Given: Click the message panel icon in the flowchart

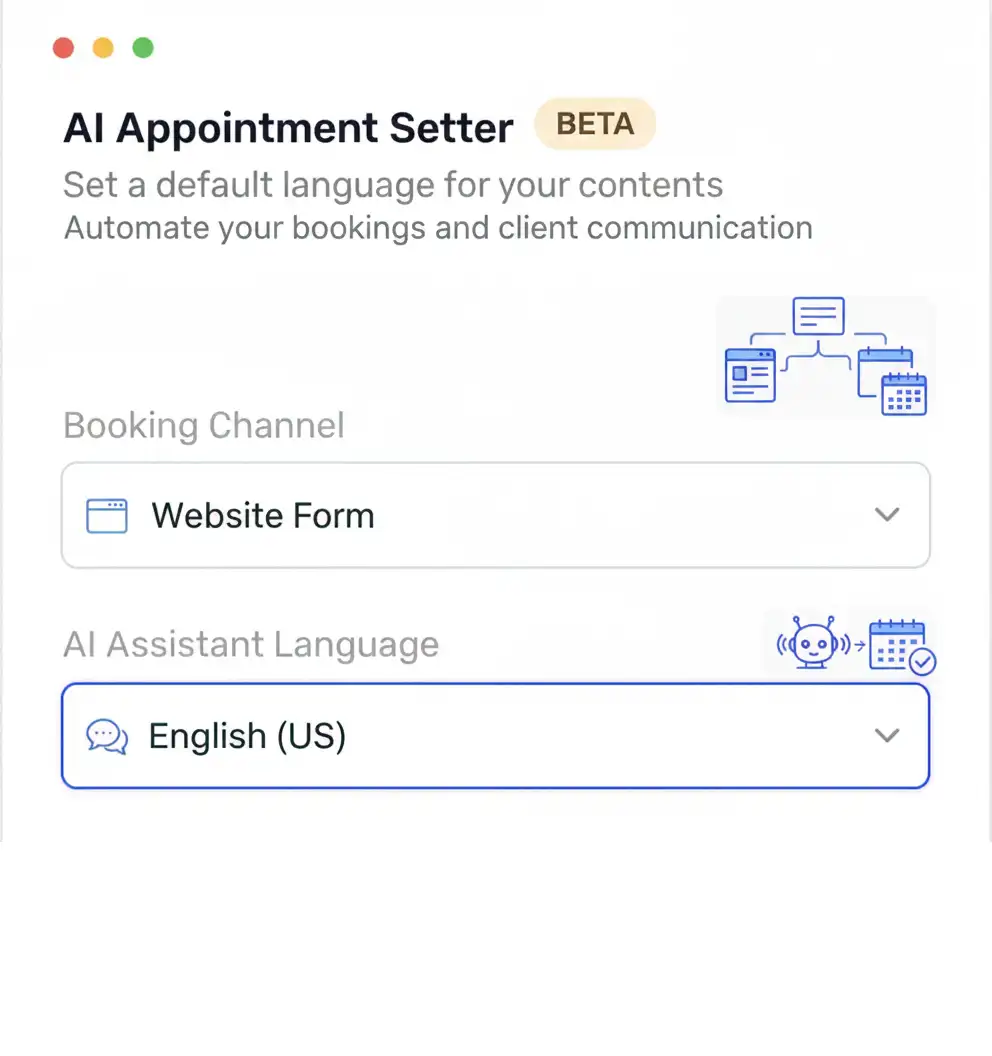Looking at the screenshot, I should click(x=817, y=316).
